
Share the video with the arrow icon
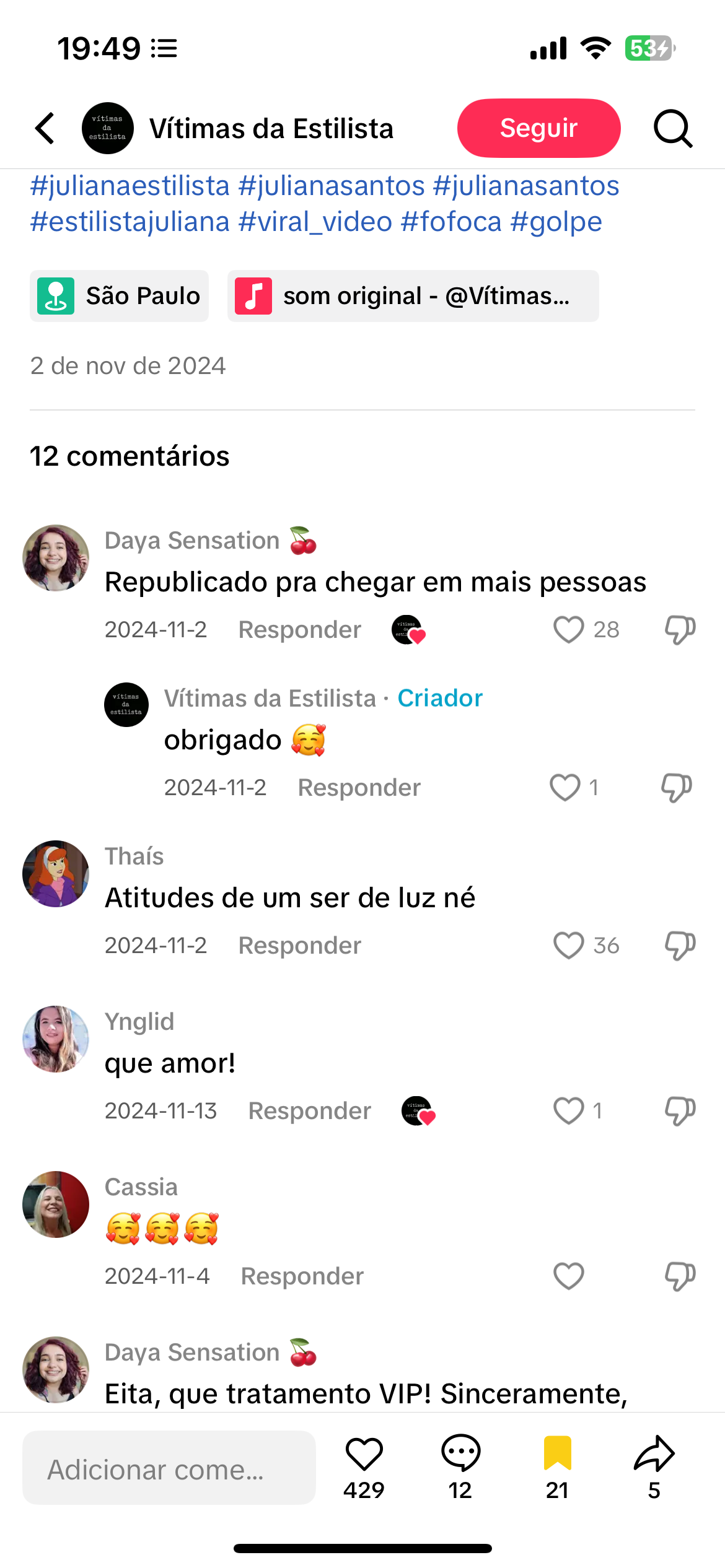[x=654, y=1454]
